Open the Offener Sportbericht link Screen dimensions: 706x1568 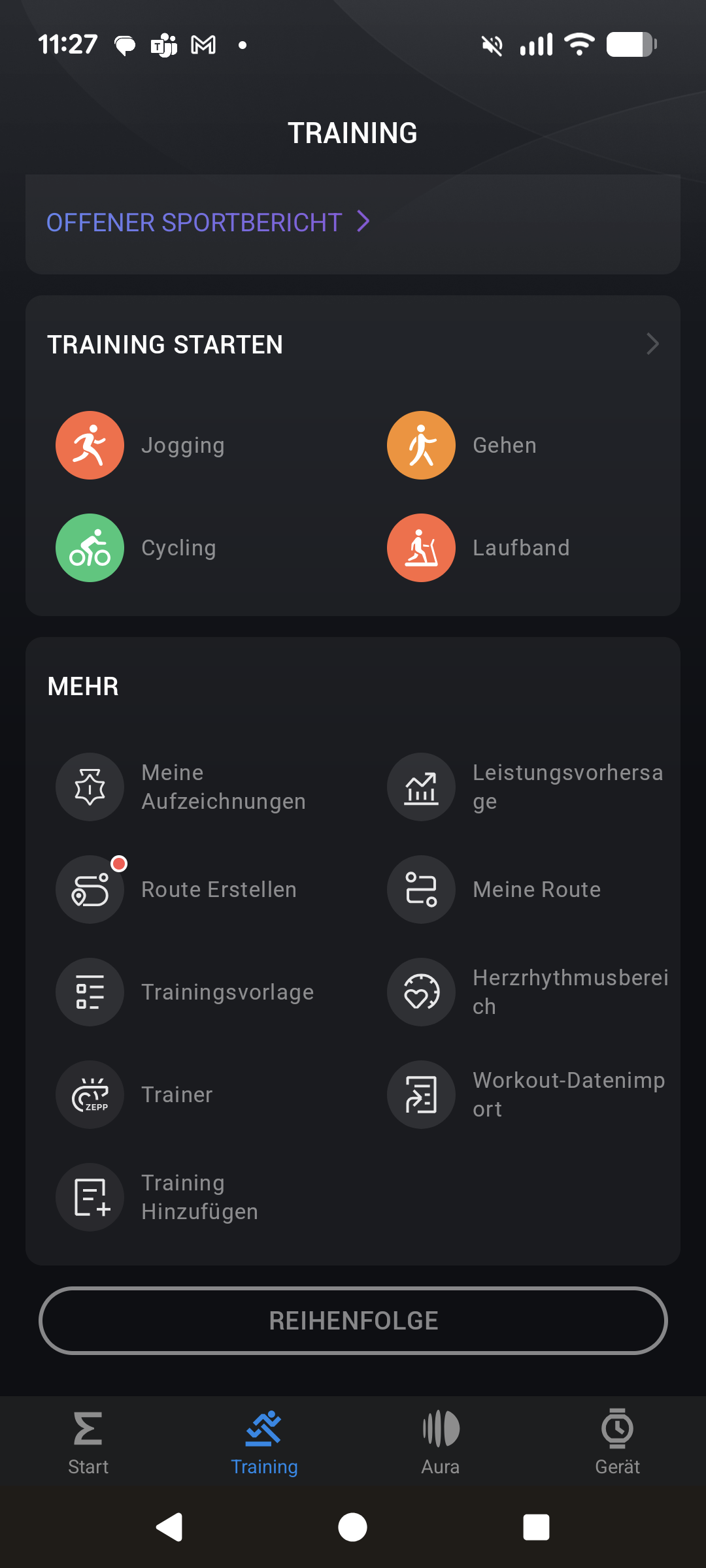tap(208, 222)
